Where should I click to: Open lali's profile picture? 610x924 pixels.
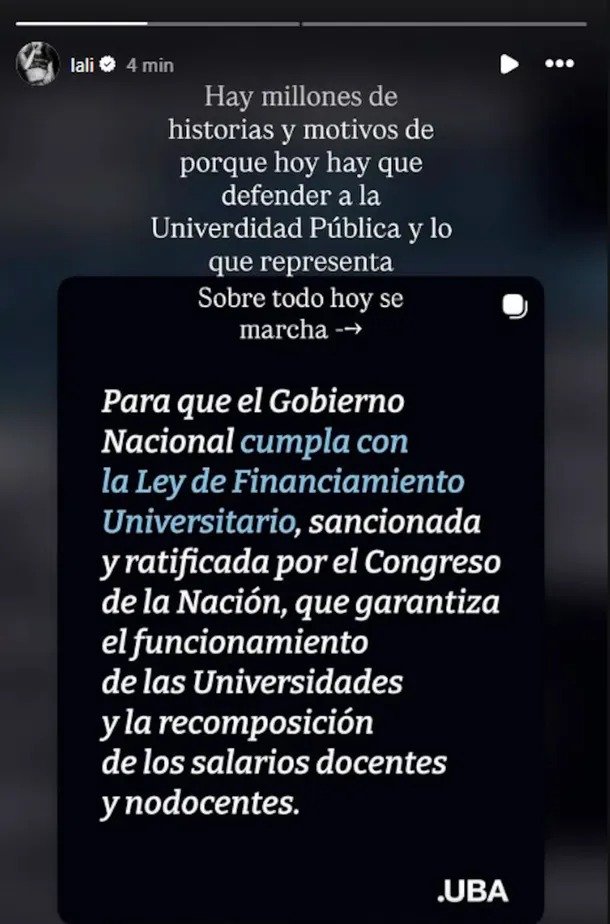tap(38, 64)
